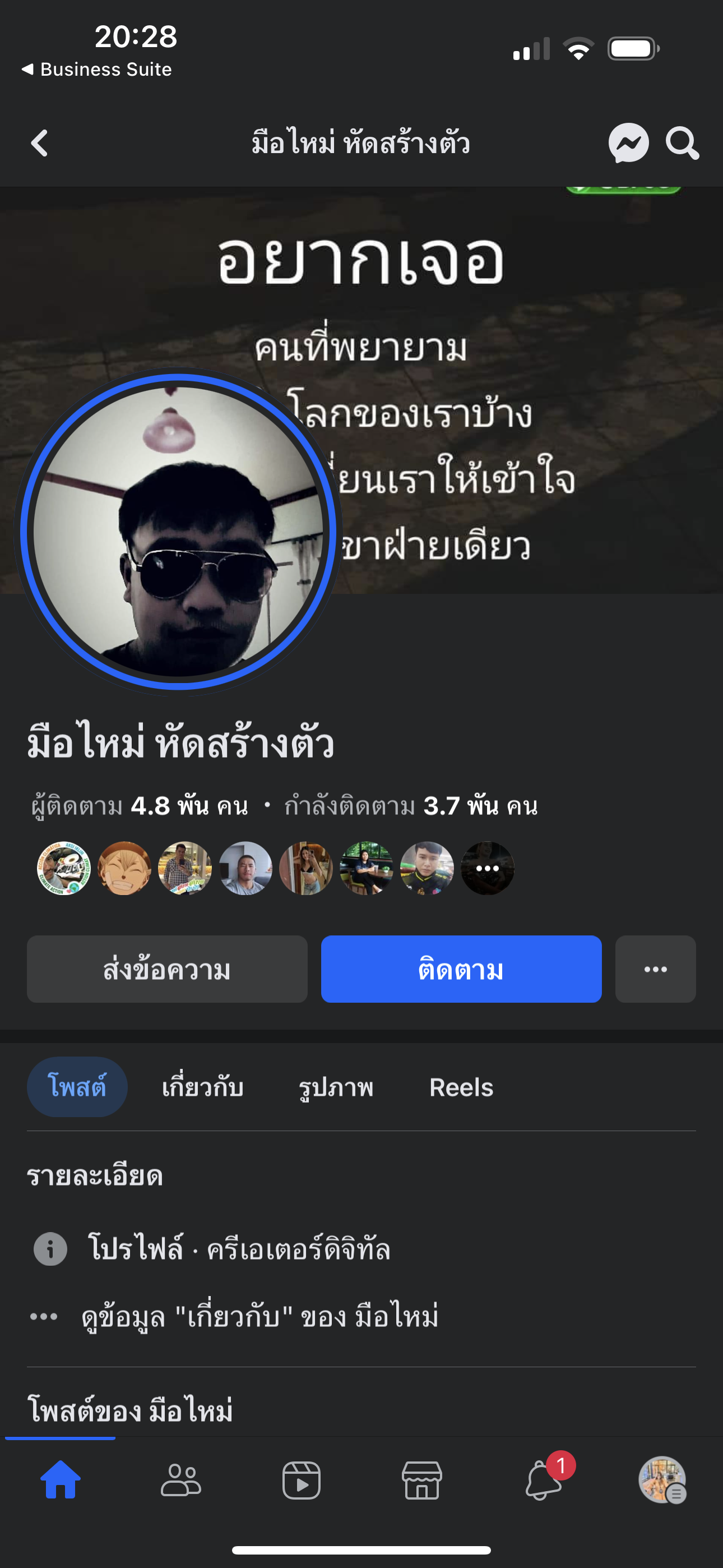
Task: Switch to the รูปภาพ tab
Action: (x=336, y=1087)
